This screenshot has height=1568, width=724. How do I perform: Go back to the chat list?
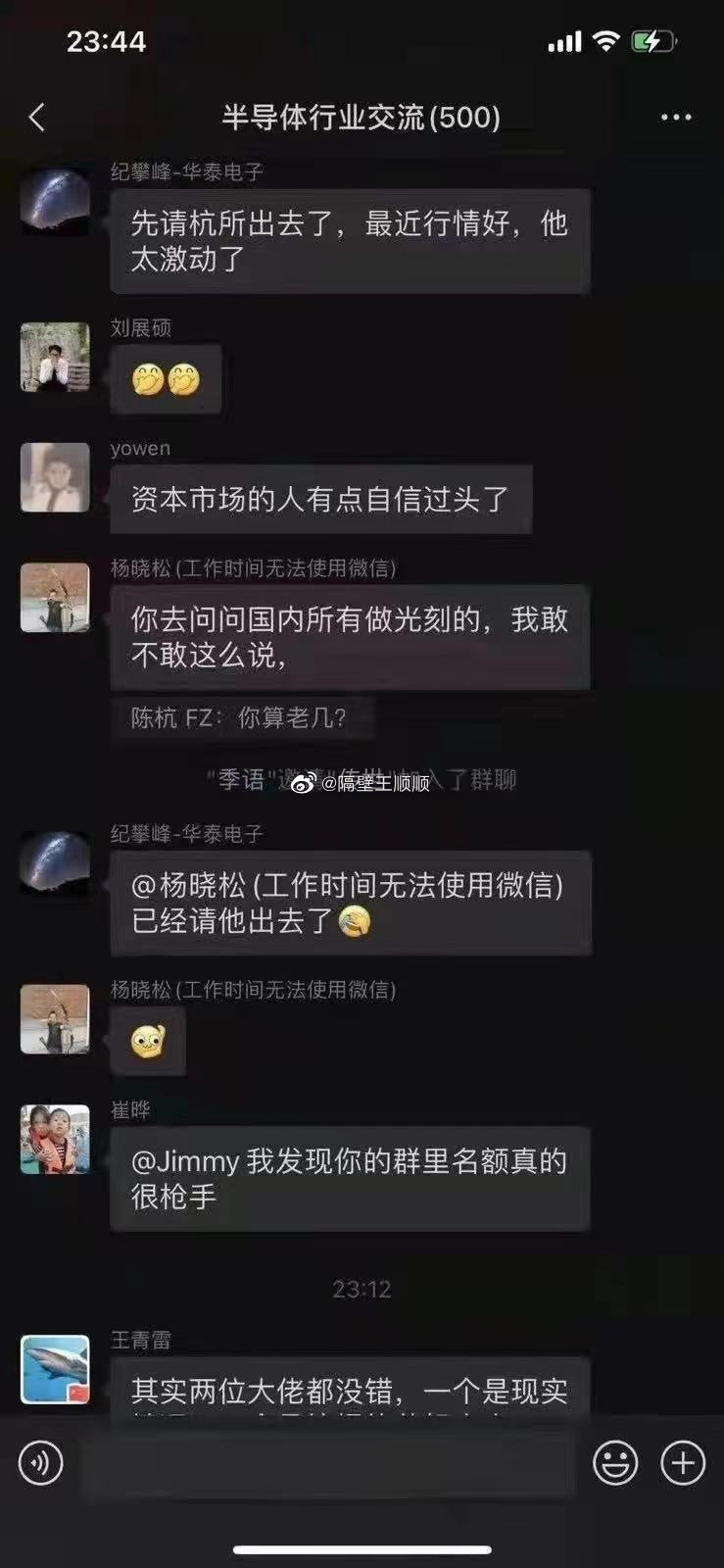click(37, 118)
